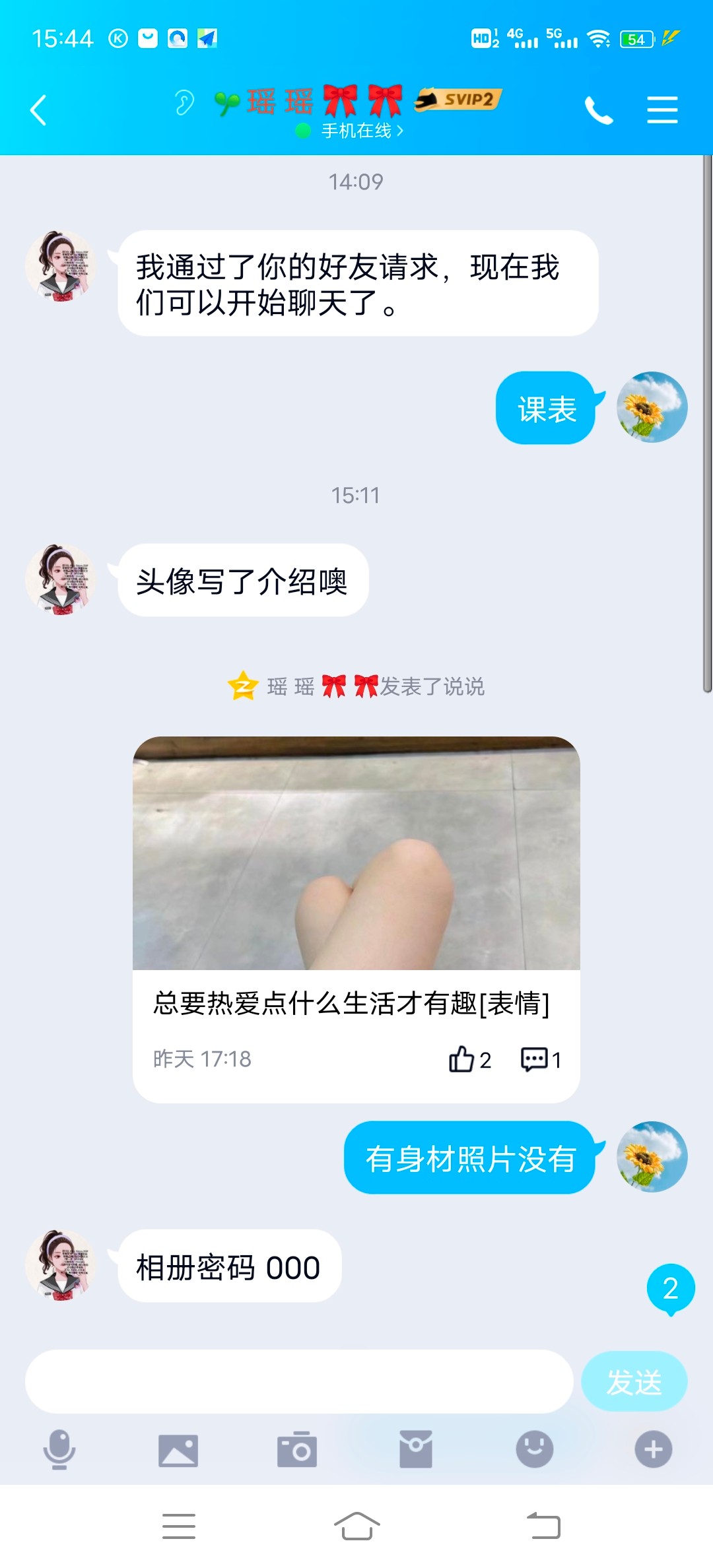
Task: Start a call with the phone icon
Action: 598,109
